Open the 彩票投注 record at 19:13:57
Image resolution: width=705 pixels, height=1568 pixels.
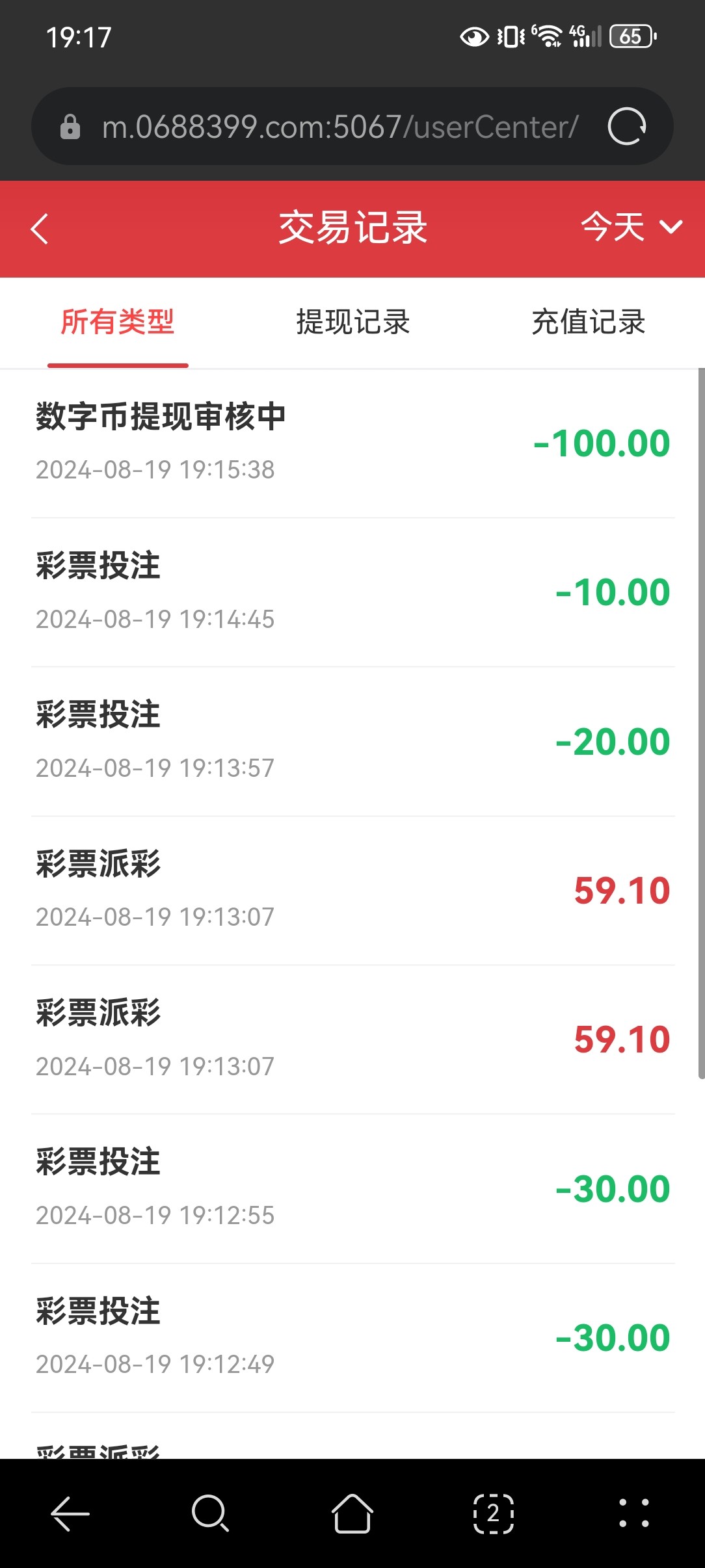pos(352,741)
